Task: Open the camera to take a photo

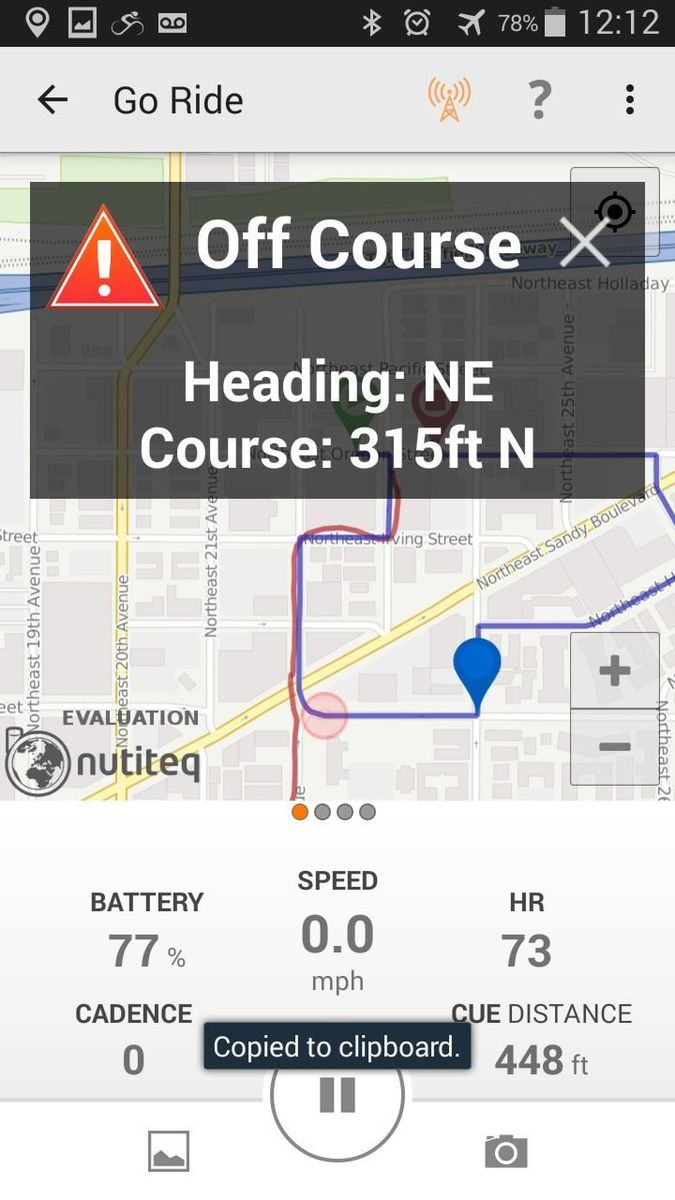Action: point(506,1151)
